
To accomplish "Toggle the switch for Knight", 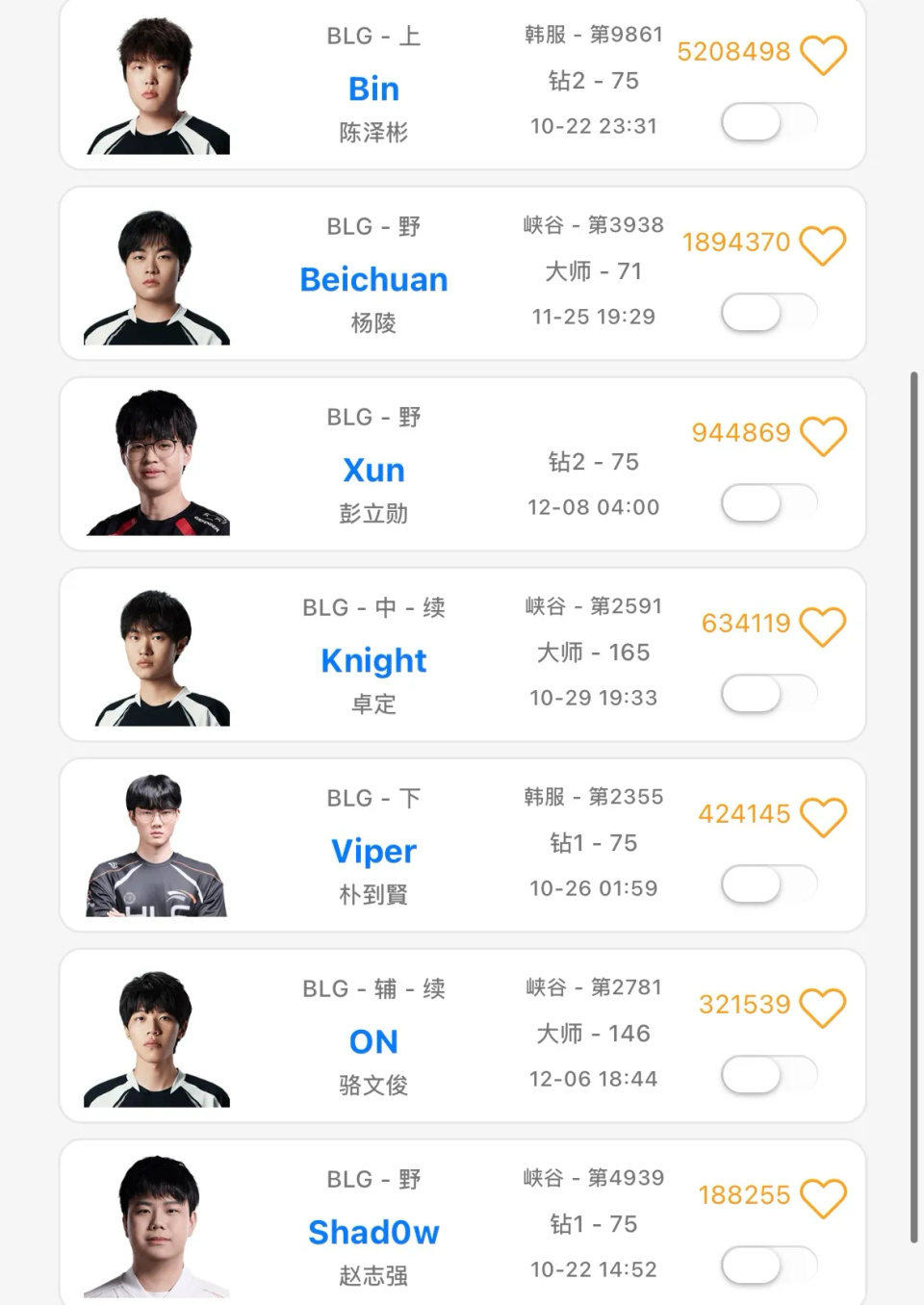I will pyautogui.click(x=768, y=694).
